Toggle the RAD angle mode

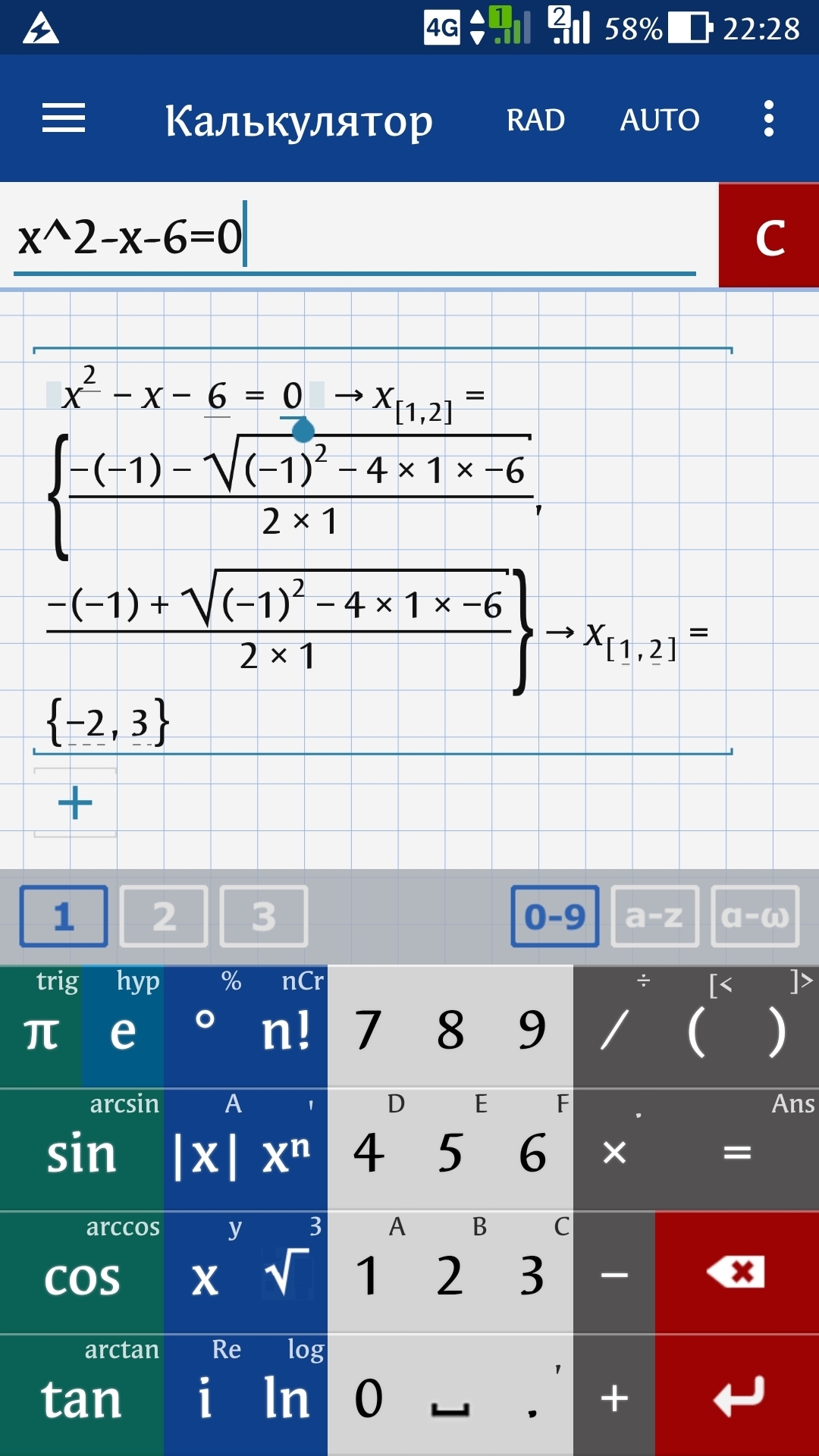point(535,120)
